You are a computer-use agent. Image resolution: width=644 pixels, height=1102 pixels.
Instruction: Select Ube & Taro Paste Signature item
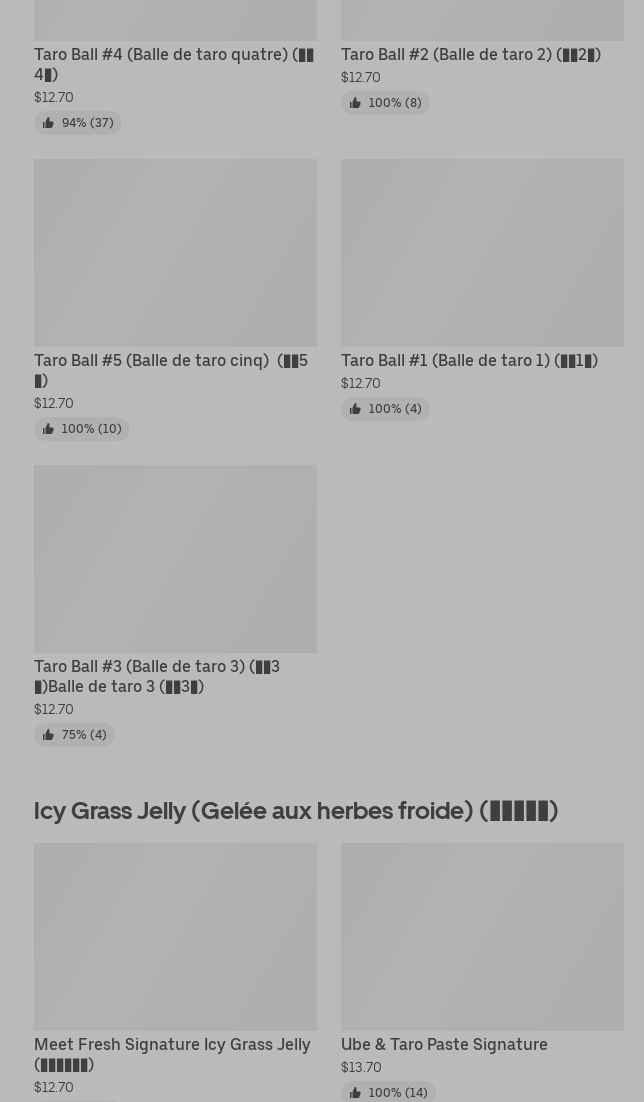(482, 973)
